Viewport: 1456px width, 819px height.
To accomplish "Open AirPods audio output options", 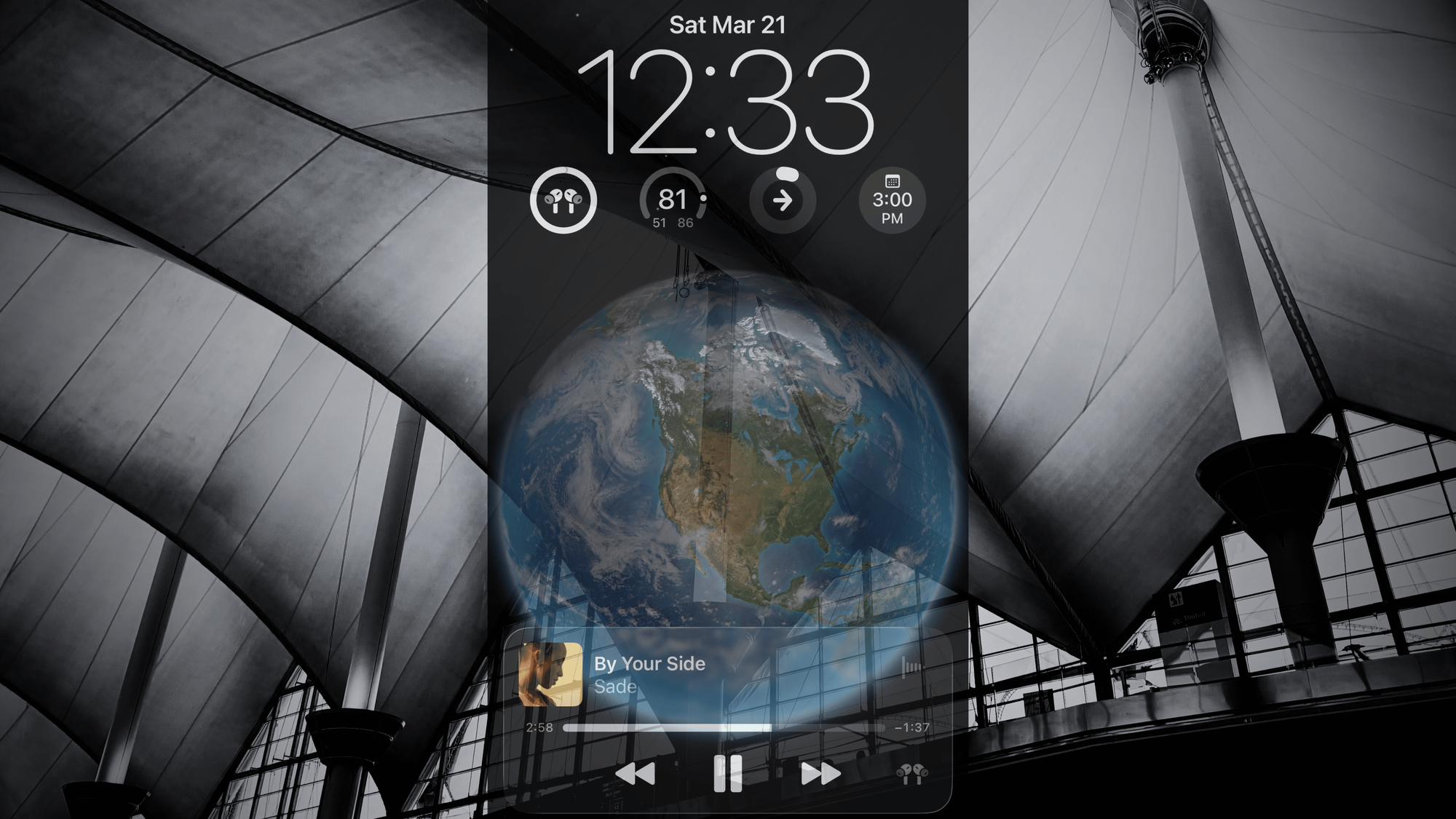I will 911,773.
